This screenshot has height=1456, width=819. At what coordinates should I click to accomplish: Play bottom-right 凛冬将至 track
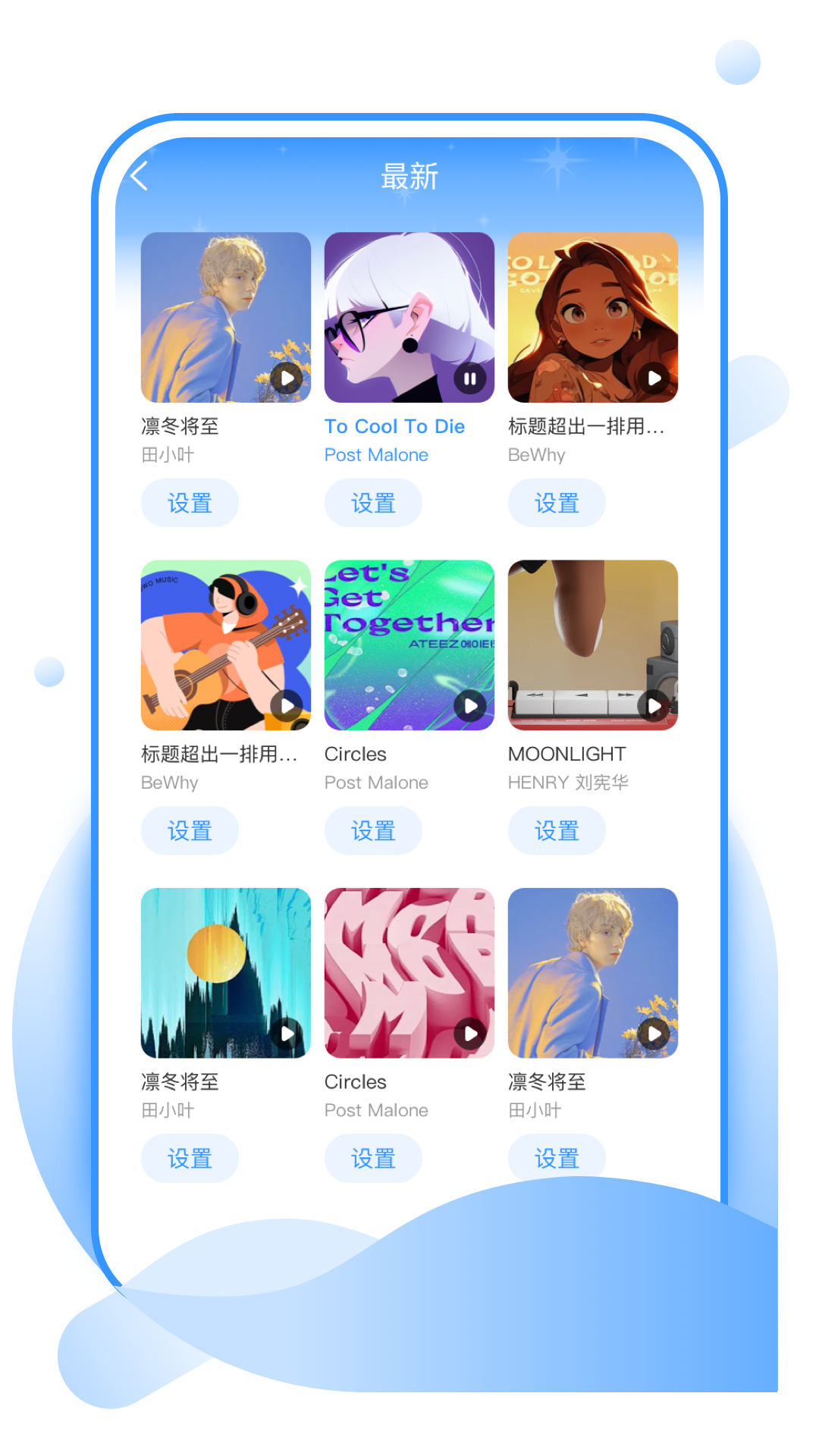pos(653,1032)
